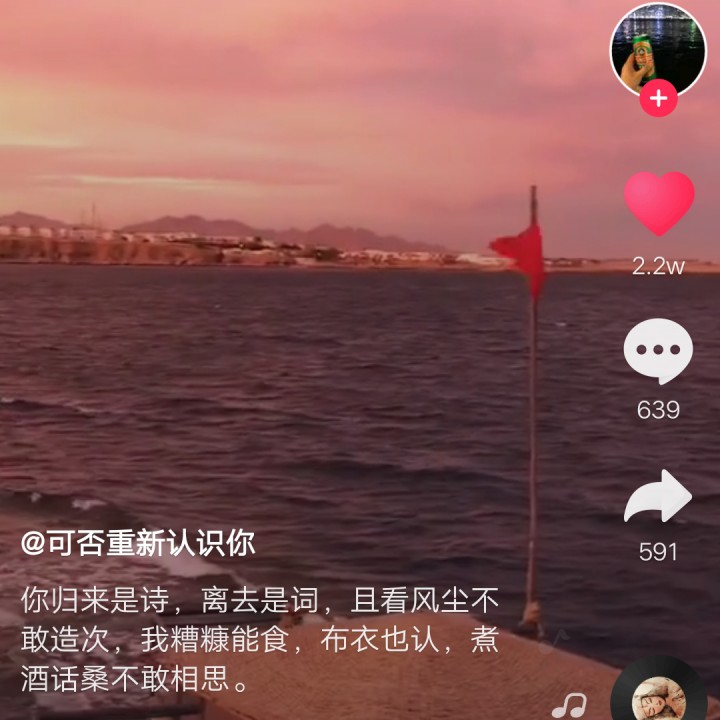This screenshot has width=720, height=720.
Task: Open the spinning music disc
Action: coord(658,693)
